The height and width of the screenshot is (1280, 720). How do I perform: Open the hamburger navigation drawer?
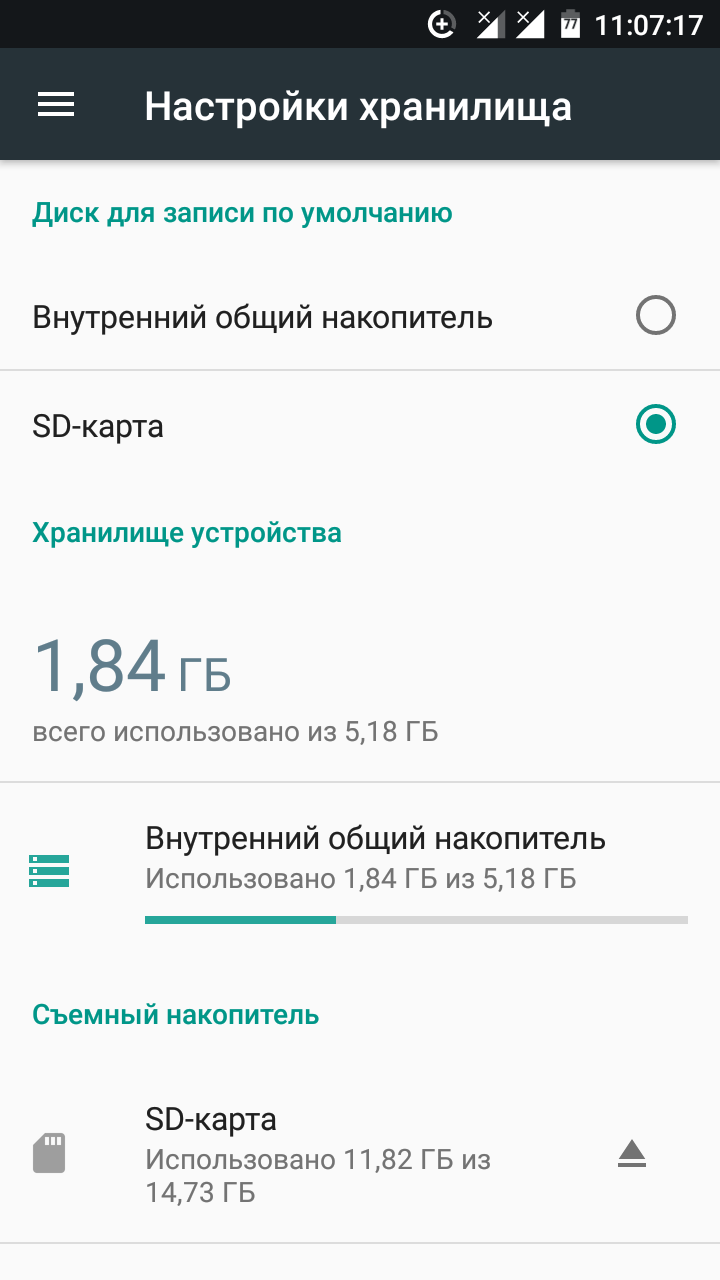(56, 105)
